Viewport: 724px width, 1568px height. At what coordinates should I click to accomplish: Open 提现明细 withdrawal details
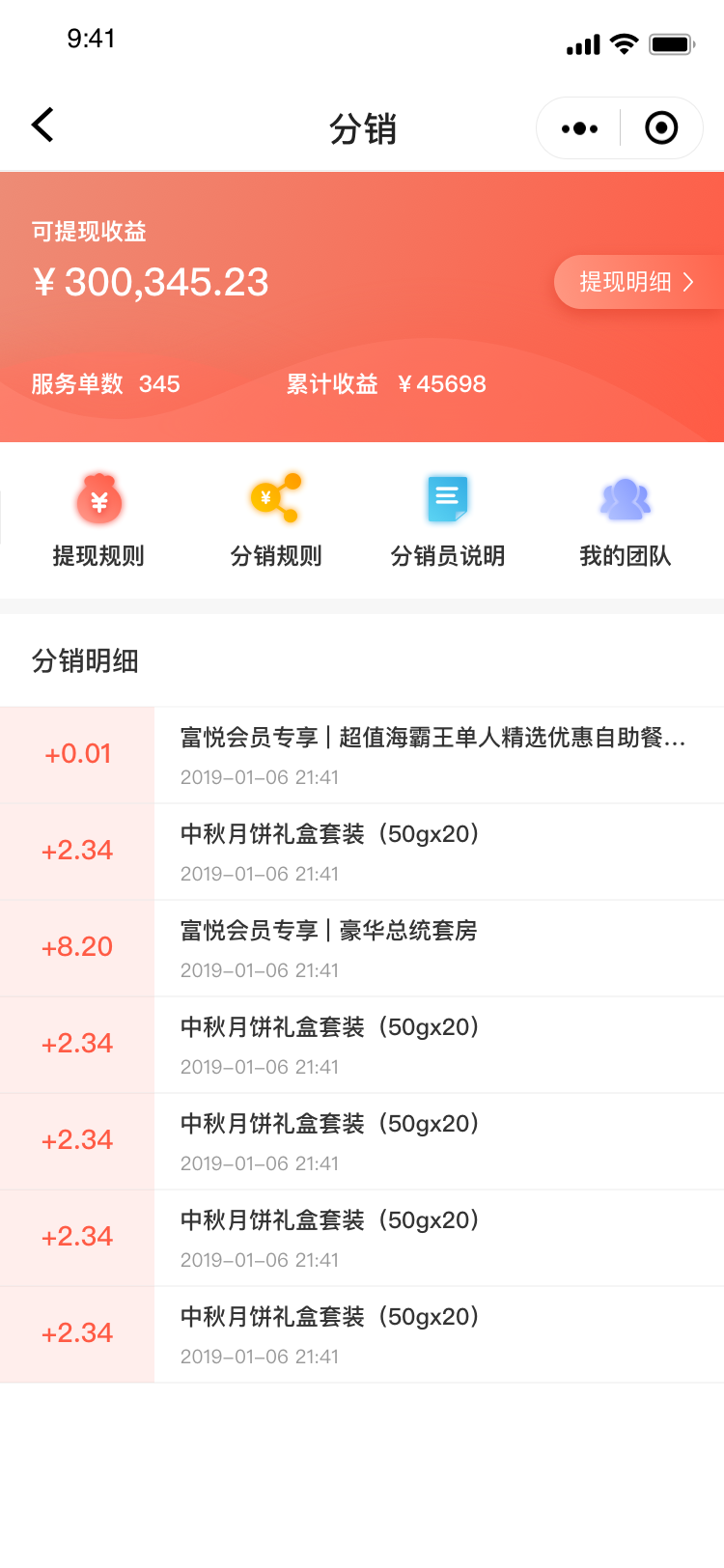[638, 282]
